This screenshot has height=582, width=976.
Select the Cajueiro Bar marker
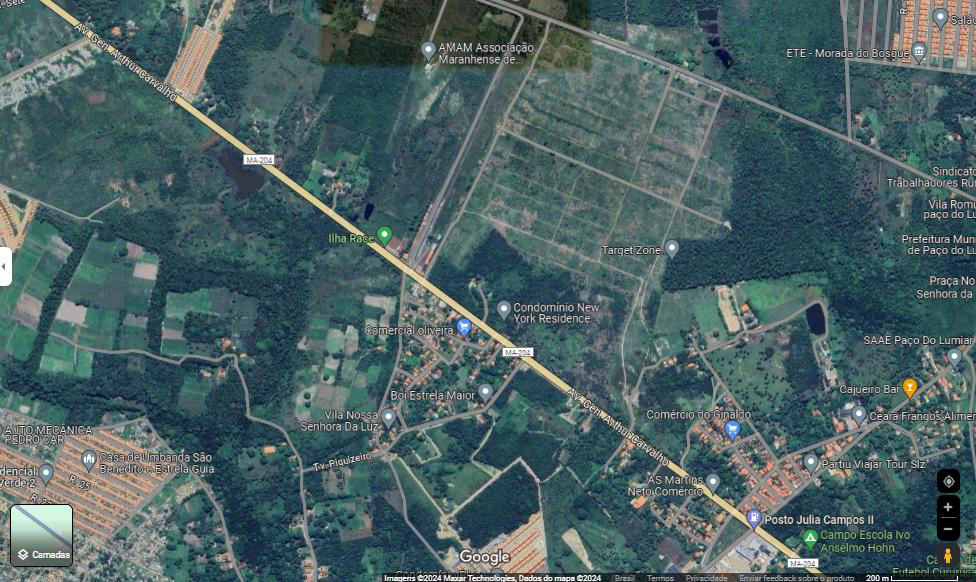tap(909, 387)
